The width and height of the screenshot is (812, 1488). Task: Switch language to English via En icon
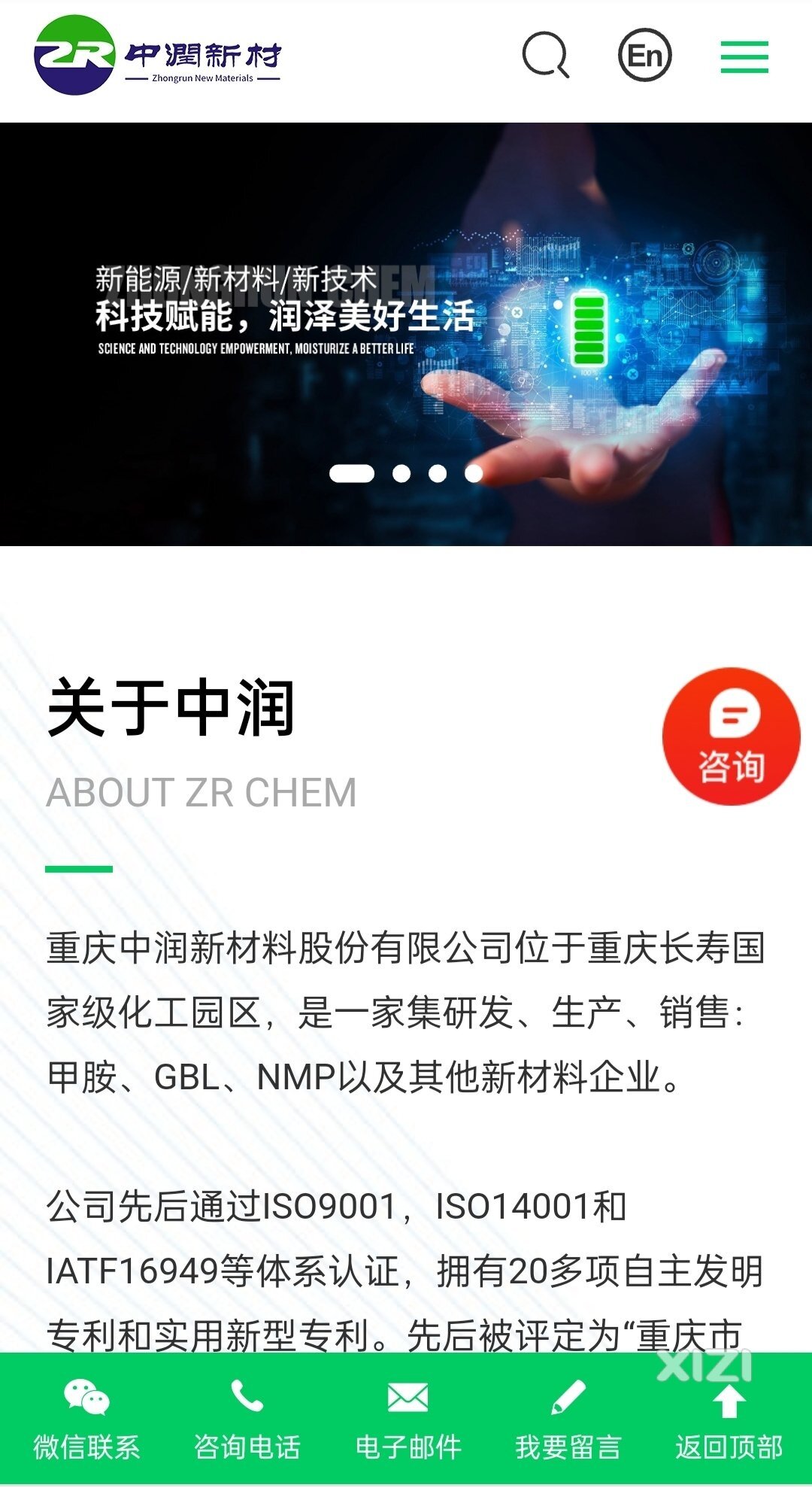[x=644, y=55]
